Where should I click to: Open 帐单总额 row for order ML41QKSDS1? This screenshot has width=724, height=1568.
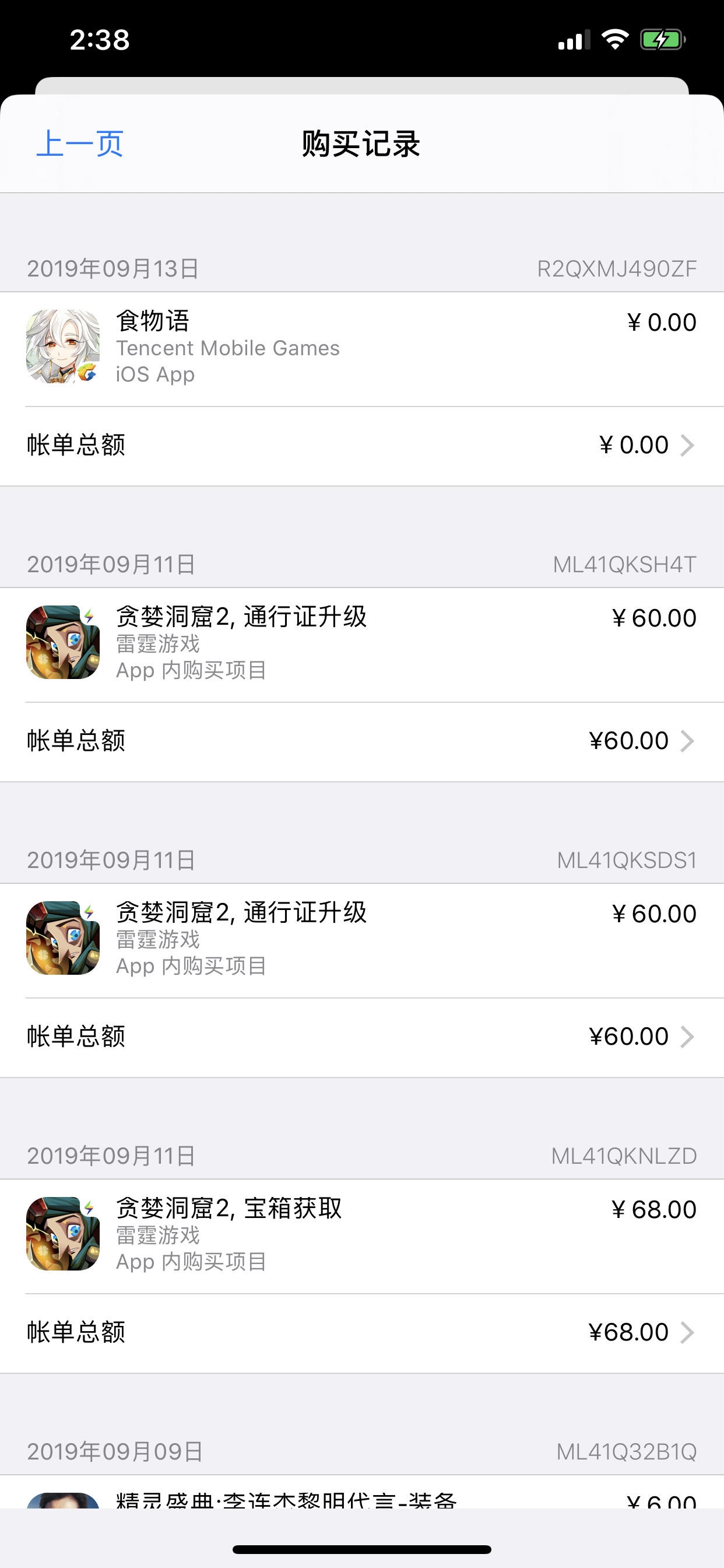pos(361,1037)
